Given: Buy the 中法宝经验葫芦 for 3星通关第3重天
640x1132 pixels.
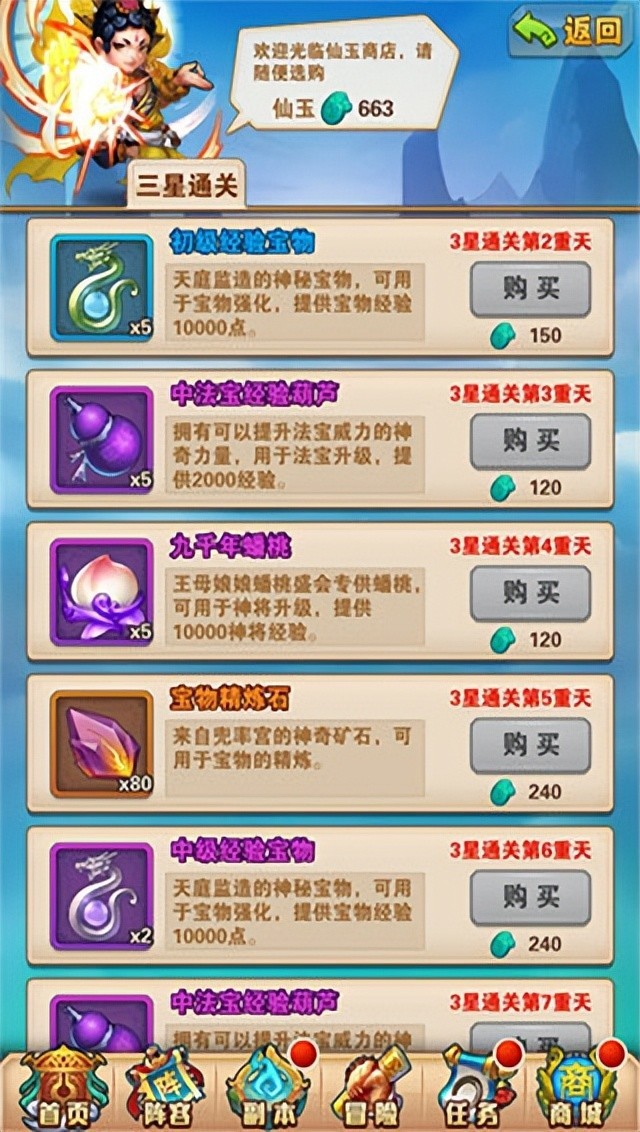Looking at the screenshot, I should (x=530, y=441).
